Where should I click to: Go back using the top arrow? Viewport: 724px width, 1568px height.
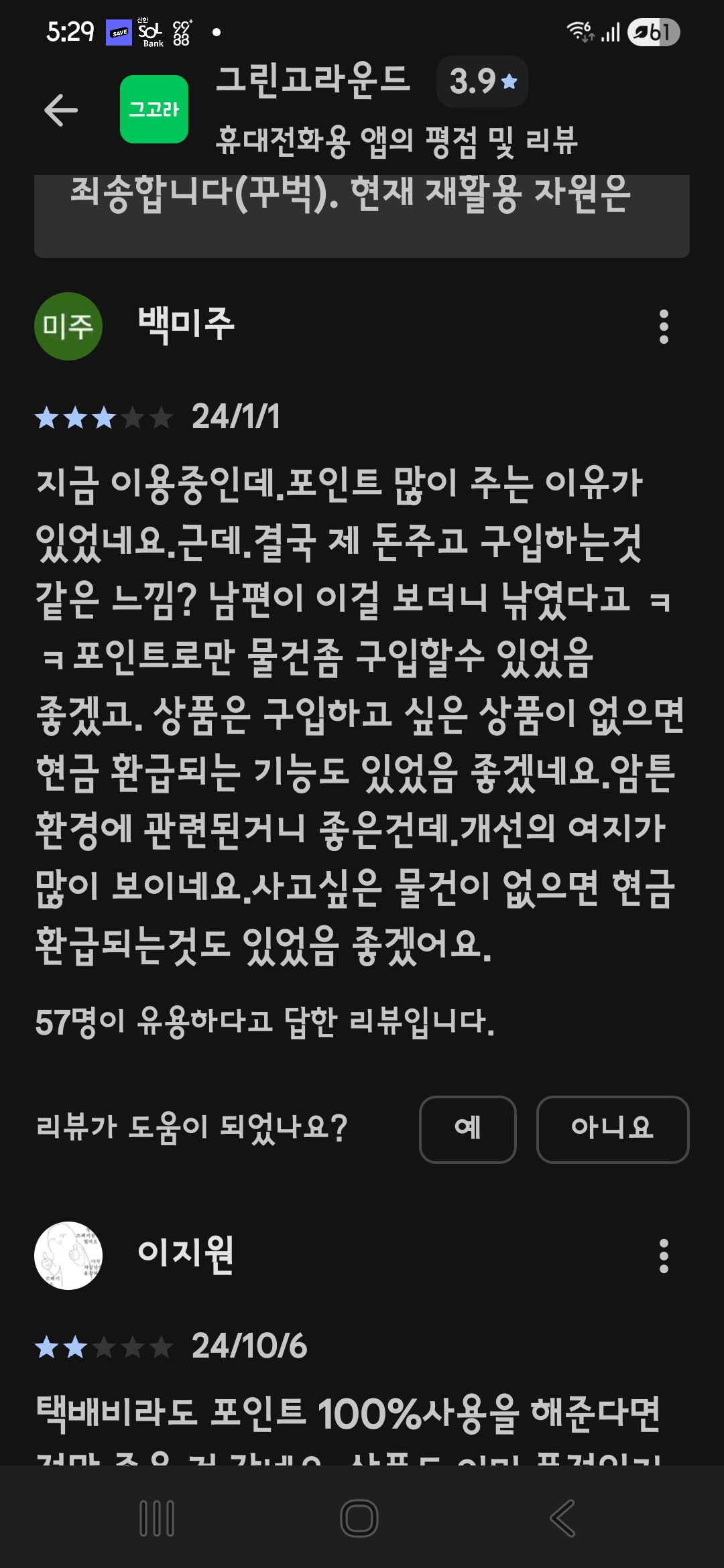point(61,111)
